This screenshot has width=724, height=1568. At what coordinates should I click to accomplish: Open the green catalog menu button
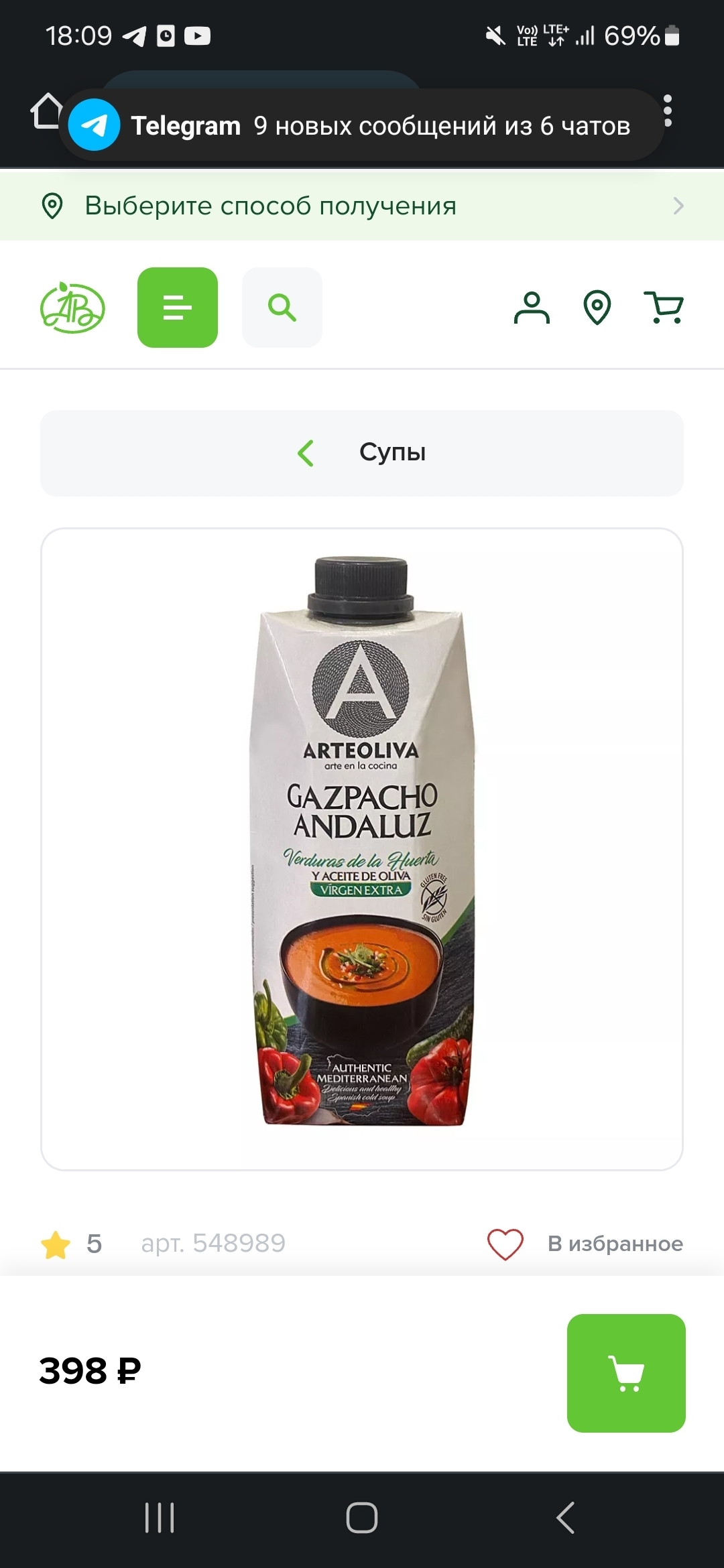coord(178,308)
